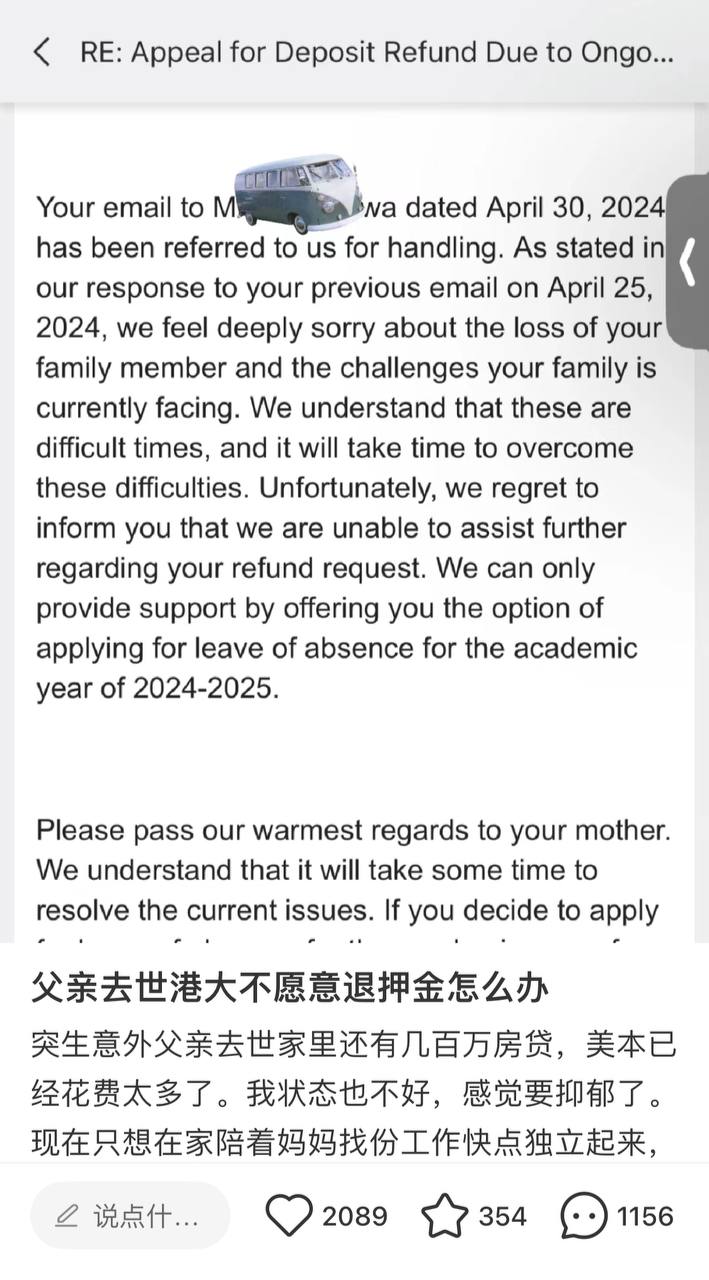The width and height of the screenshot is (709, 1280).
Task: Expand the side panel arrow handle
Action: point(688,263)
